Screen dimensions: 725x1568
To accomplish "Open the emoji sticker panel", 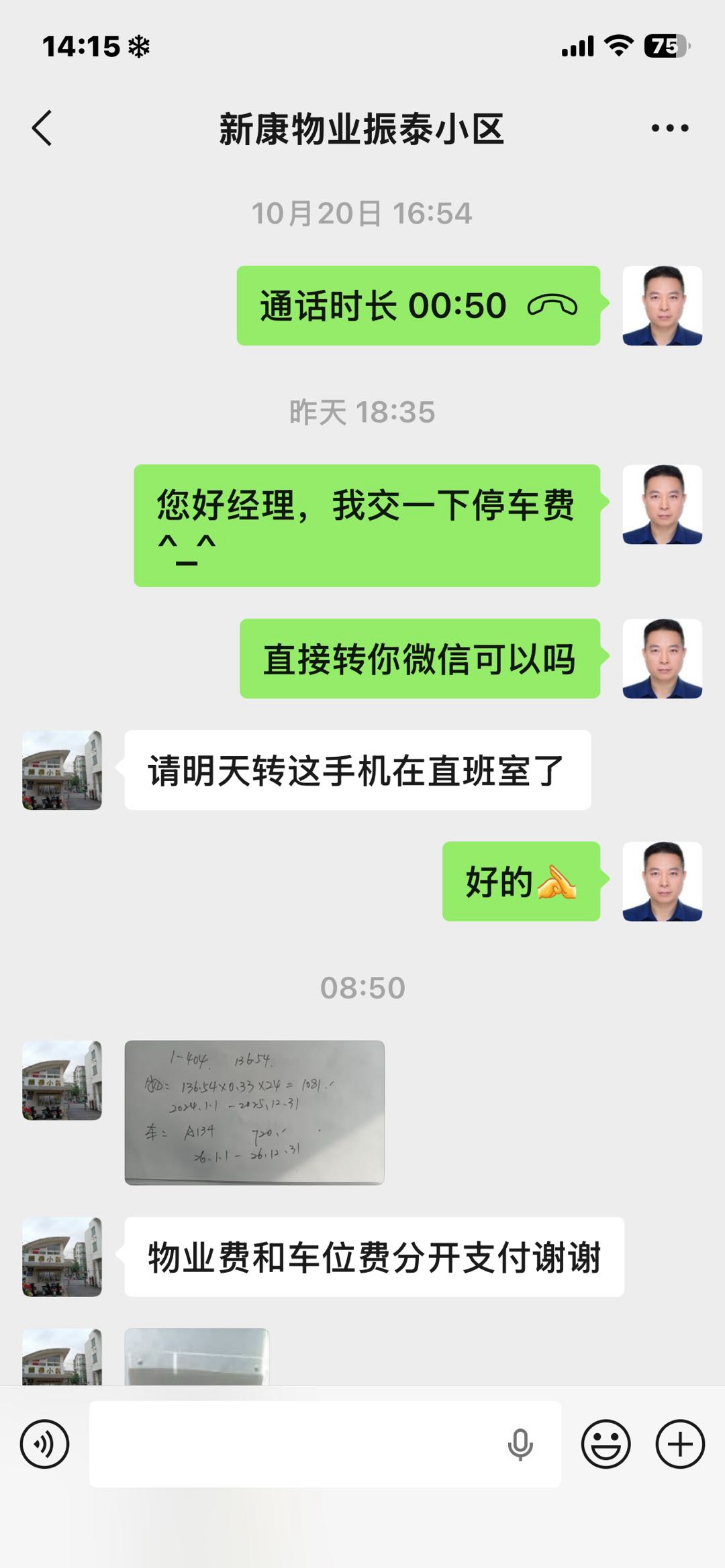I will click(x=606, y=1443).
